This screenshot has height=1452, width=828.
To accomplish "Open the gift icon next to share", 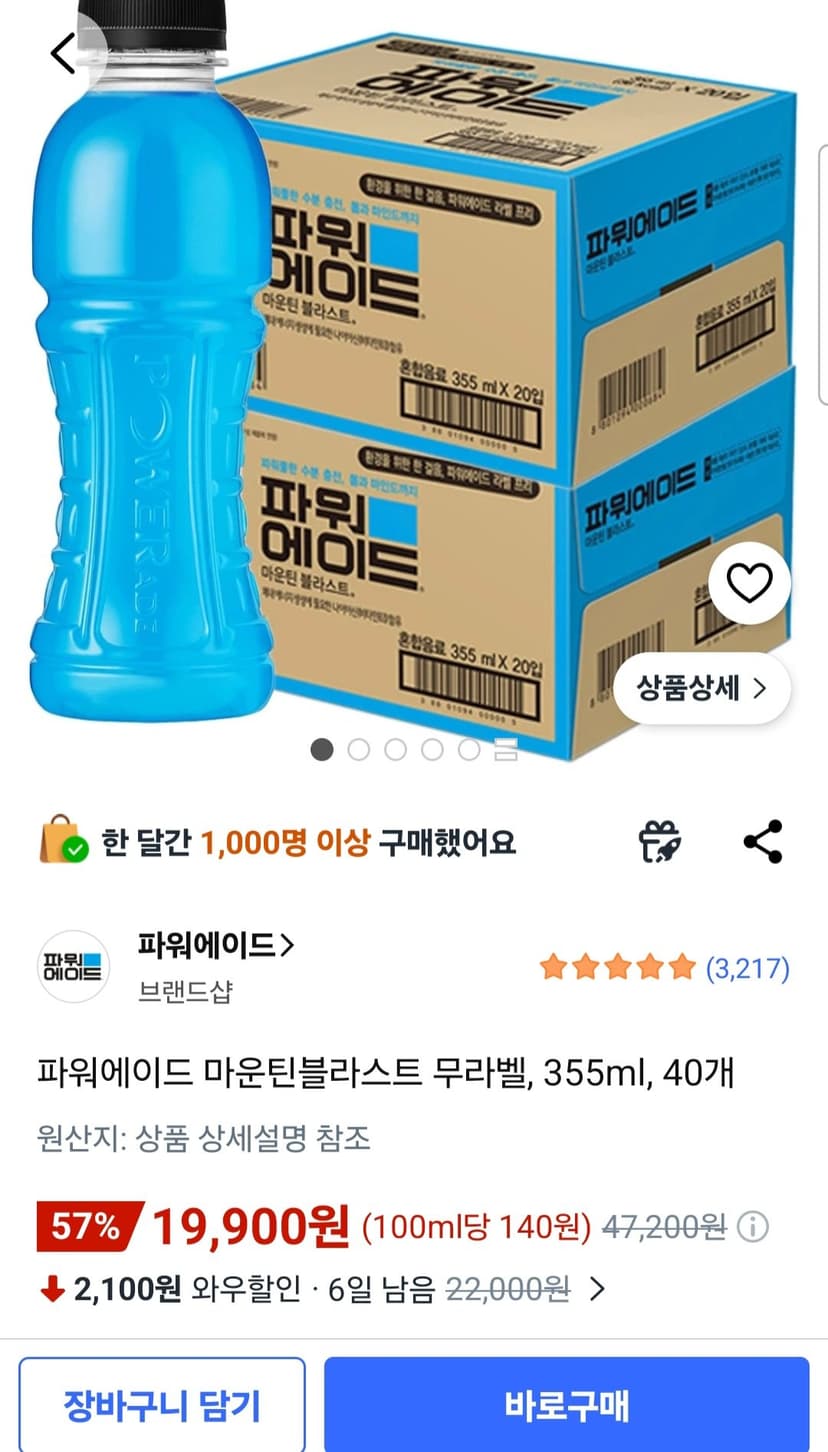I will point(660,842).
